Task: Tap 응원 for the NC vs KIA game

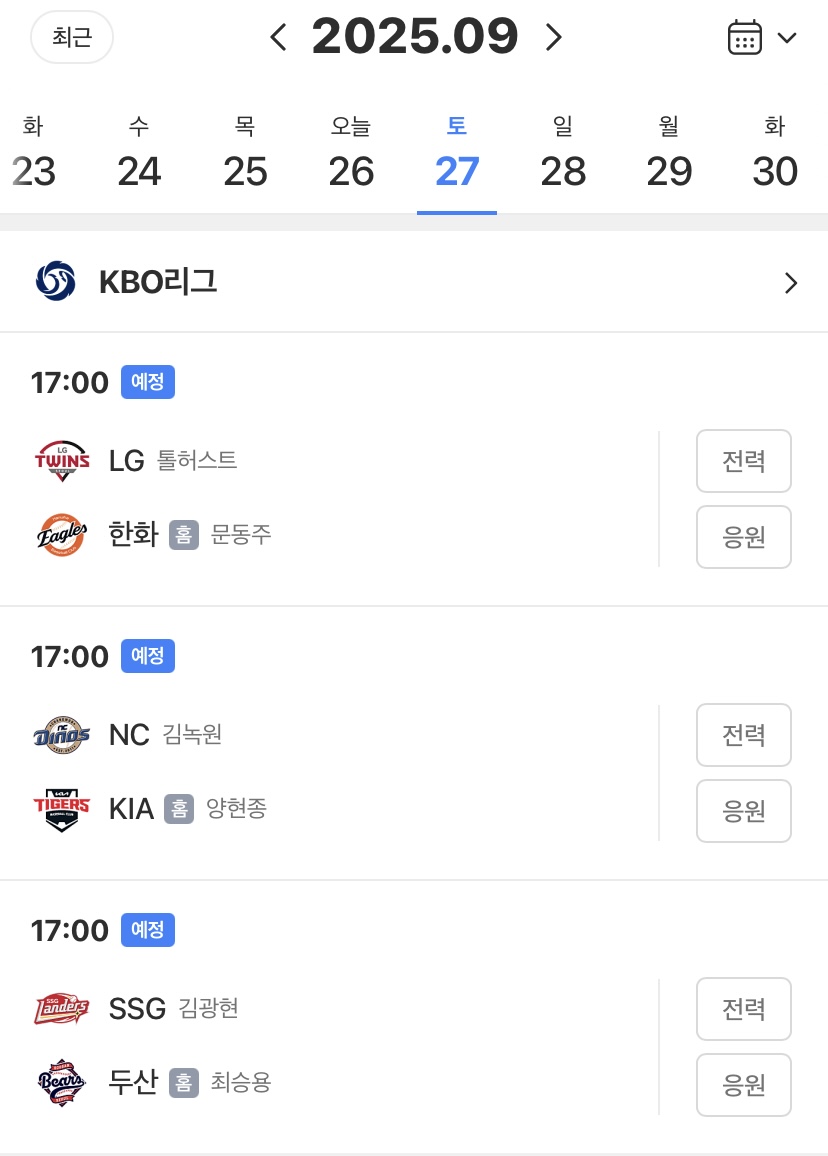Action: point(744,811)
